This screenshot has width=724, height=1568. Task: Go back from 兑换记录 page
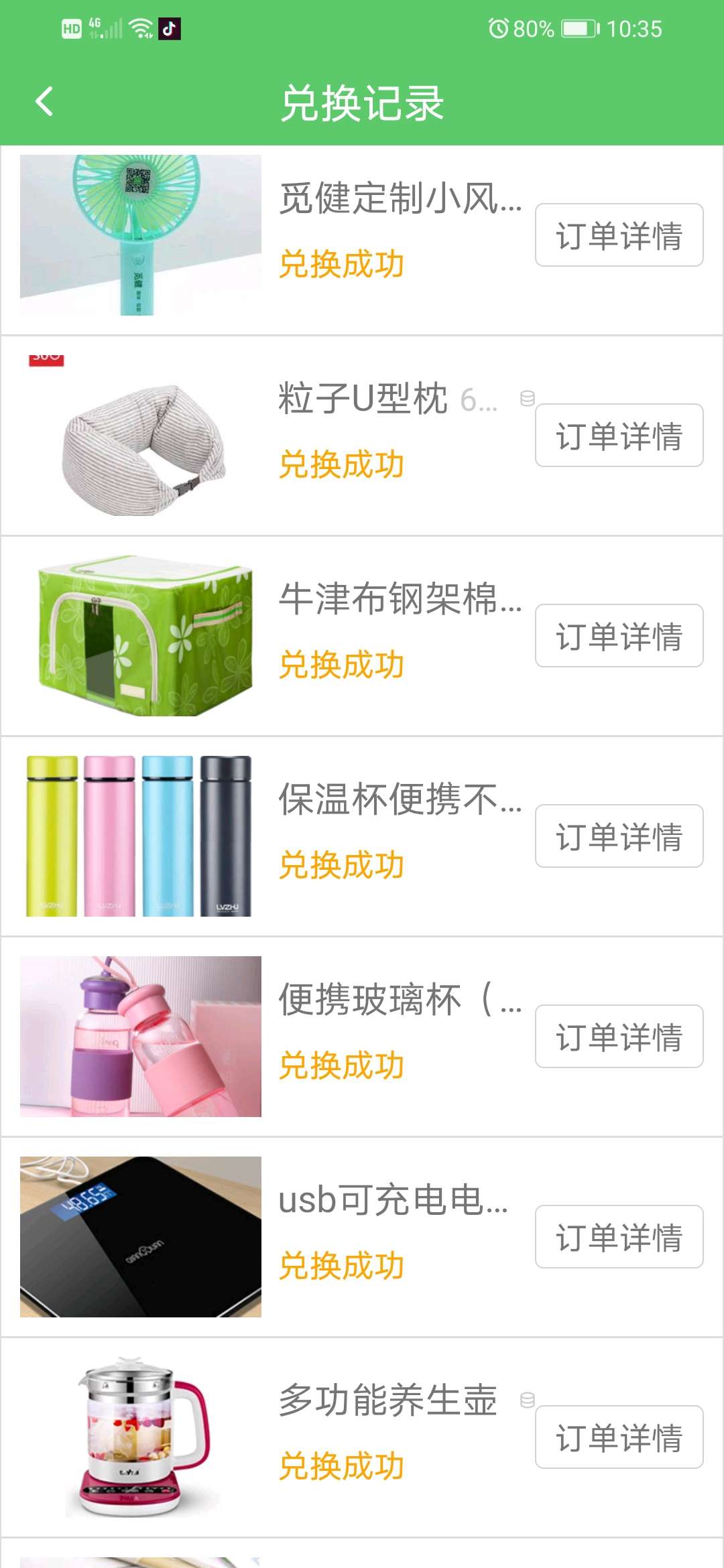[44, 102]
